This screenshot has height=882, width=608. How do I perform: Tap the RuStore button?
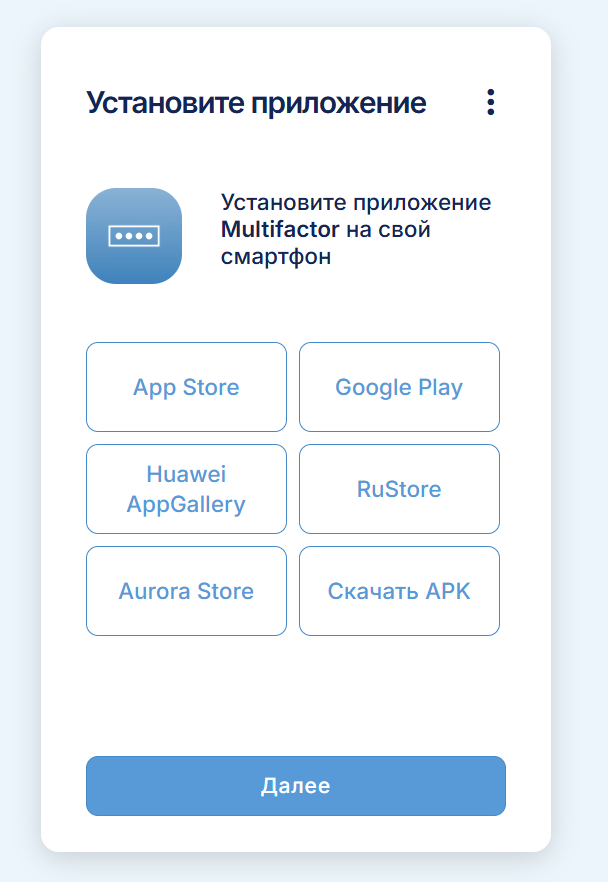pos(399,489)
